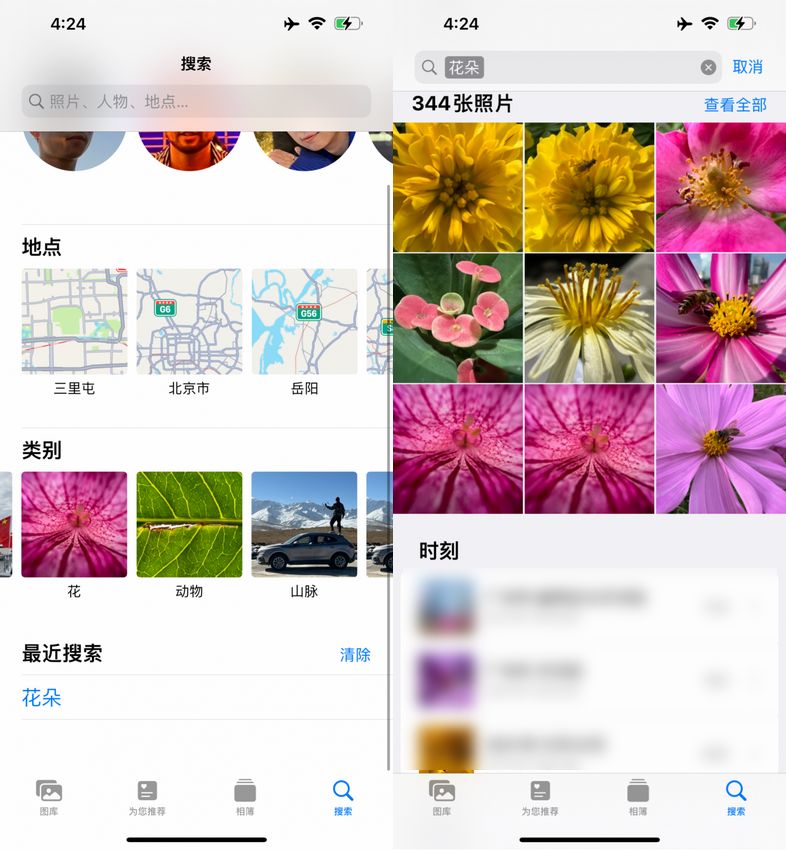Tap 清除 to clear recent searches
This screenshot has height=850, width=786.
pyautogui.click(x=355, y=655)
